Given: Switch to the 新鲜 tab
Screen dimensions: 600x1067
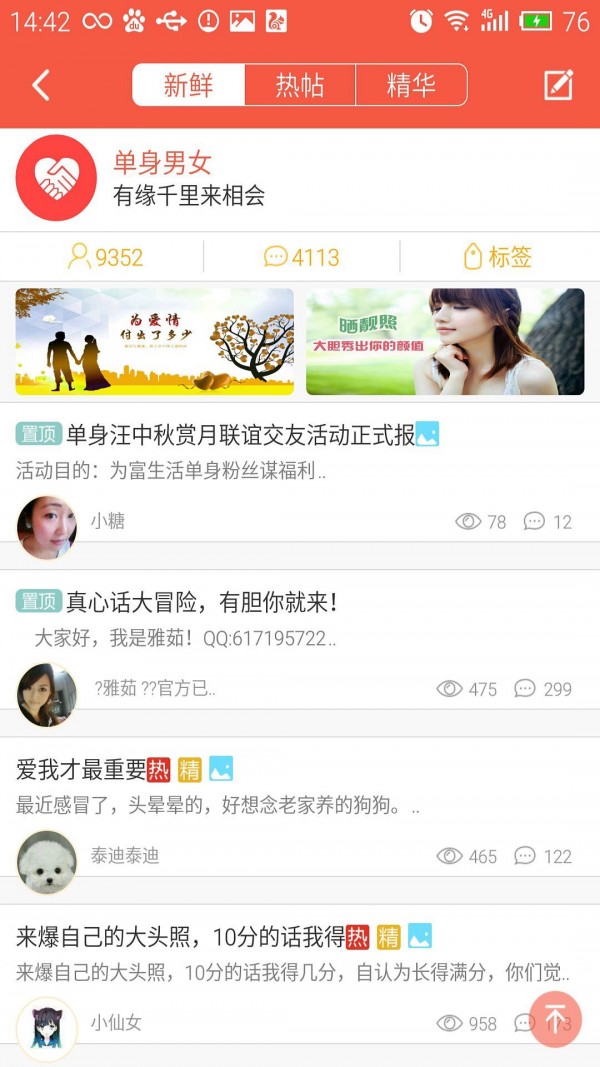Looking at the screenshot, I should [189, 85].
